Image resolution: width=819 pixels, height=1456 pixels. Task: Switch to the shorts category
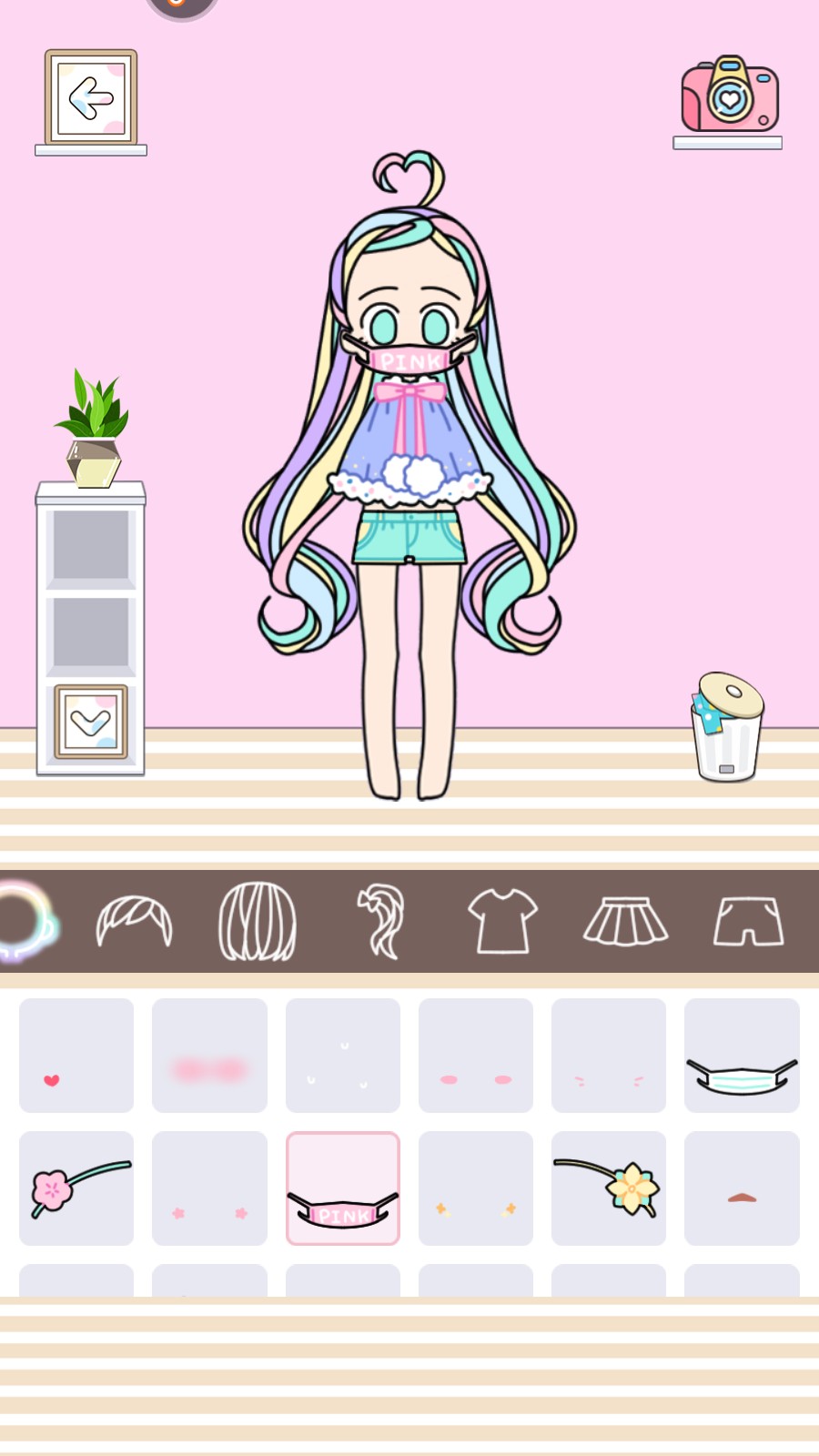(748, 921)
